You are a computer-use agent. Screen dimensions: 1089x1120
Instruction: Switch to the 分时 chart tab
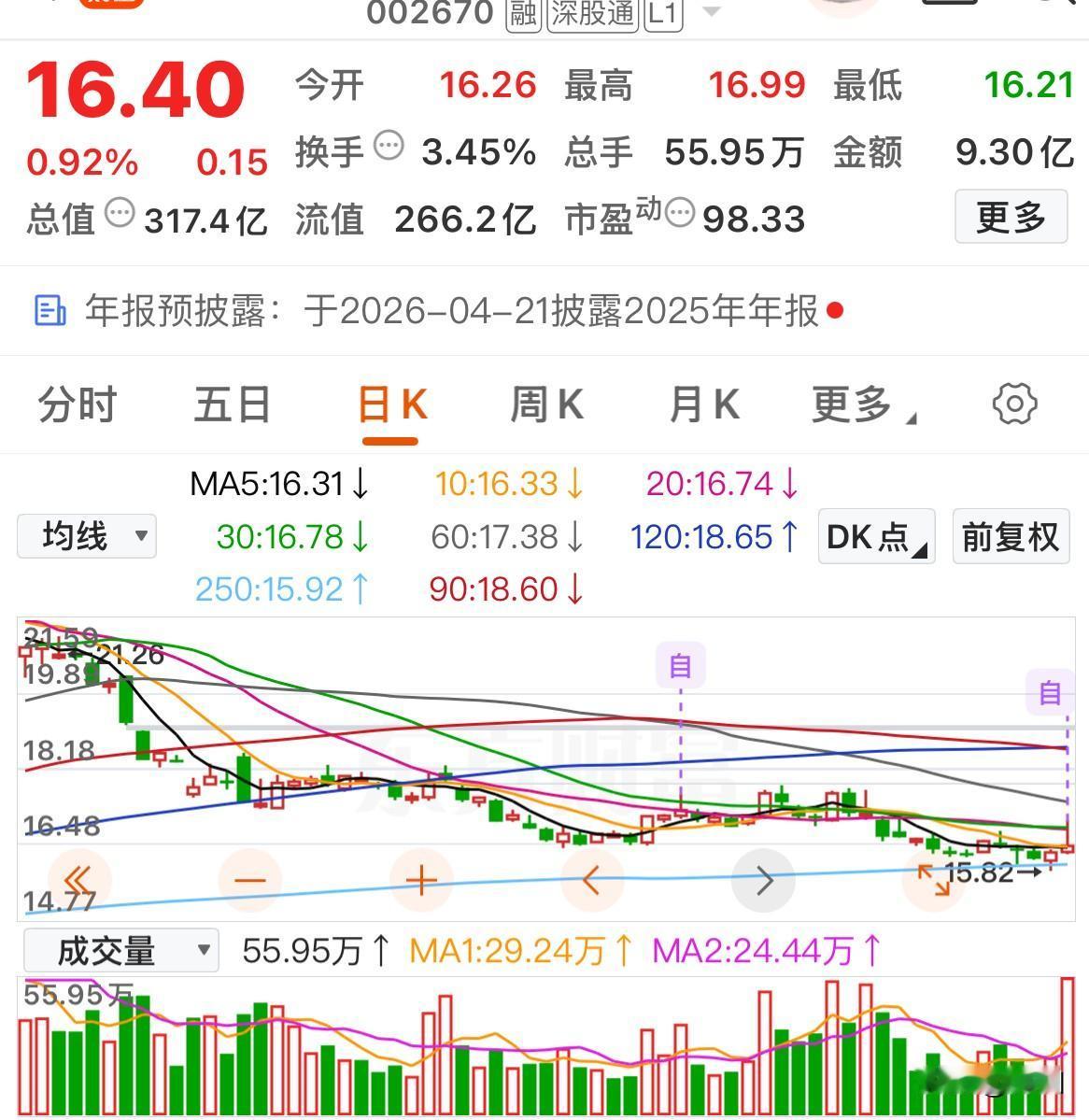(x=77, y=405)
